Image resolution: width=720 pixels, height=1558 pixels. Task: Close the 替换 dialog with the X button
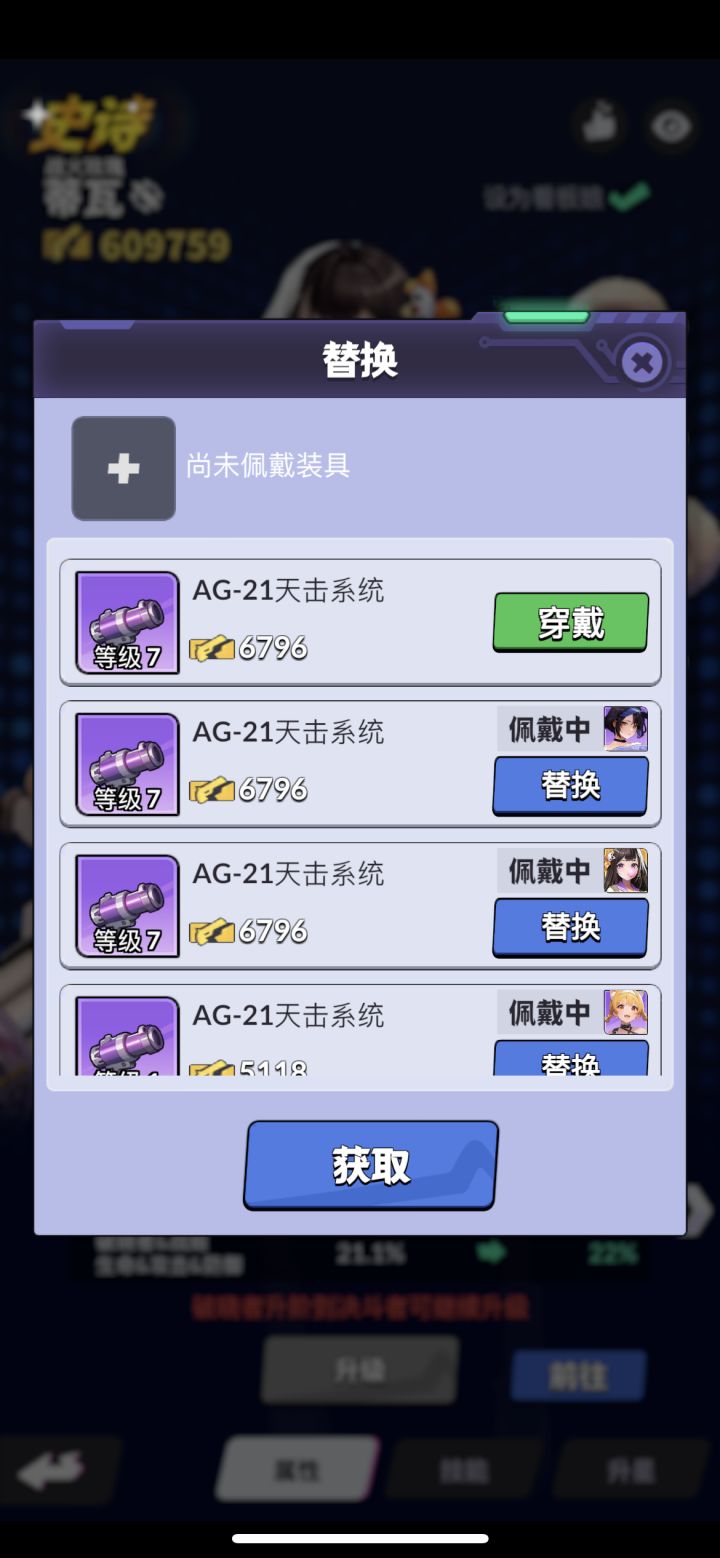(643, 364)
